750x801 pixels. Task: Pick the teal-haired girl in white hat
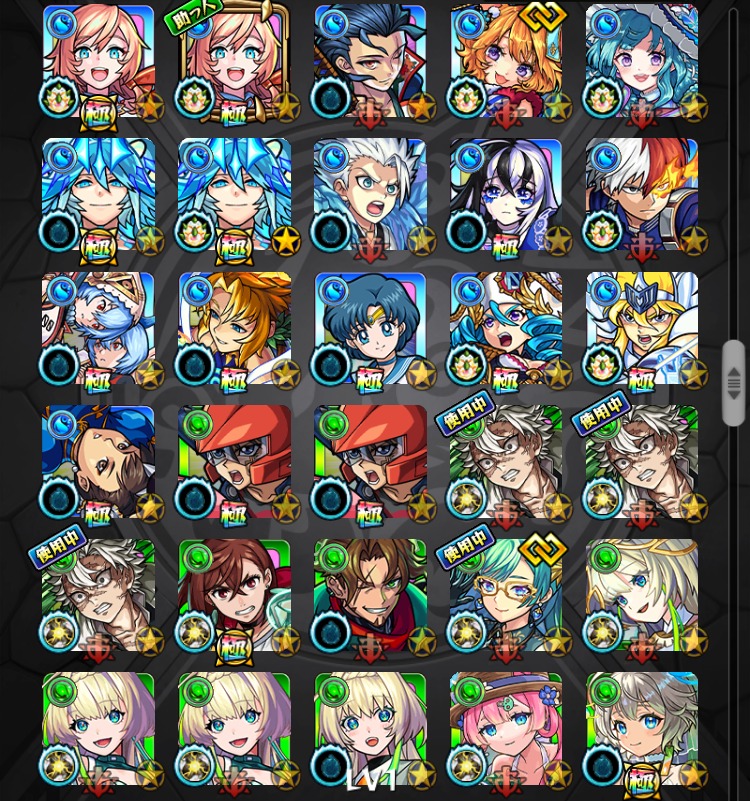pos(641,62)
